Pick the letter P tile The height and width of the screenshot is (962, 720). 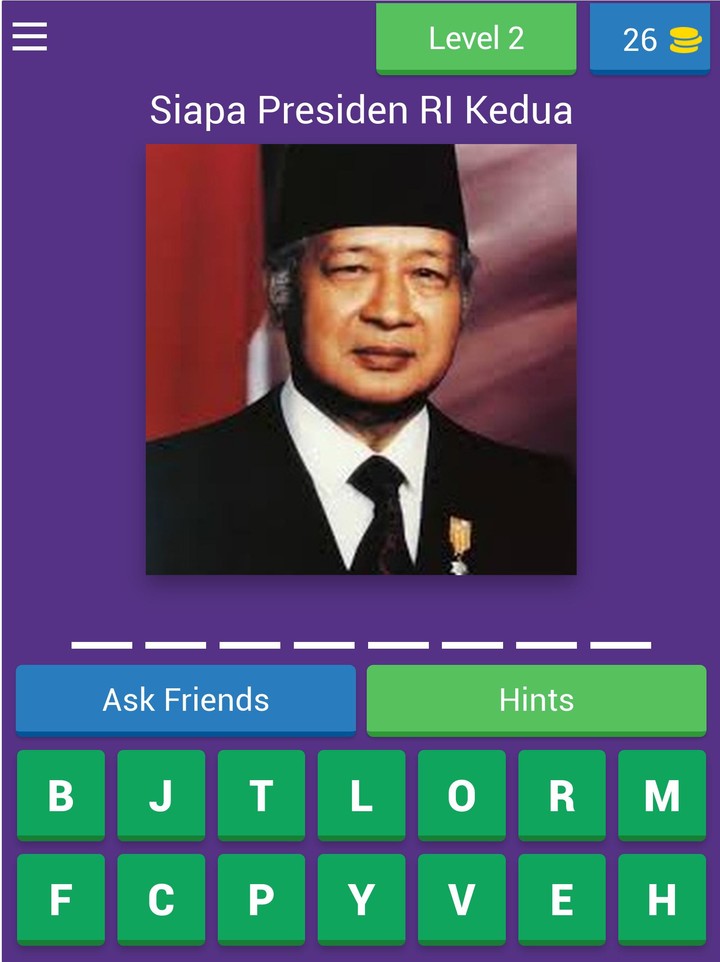(x=261, y=900)
